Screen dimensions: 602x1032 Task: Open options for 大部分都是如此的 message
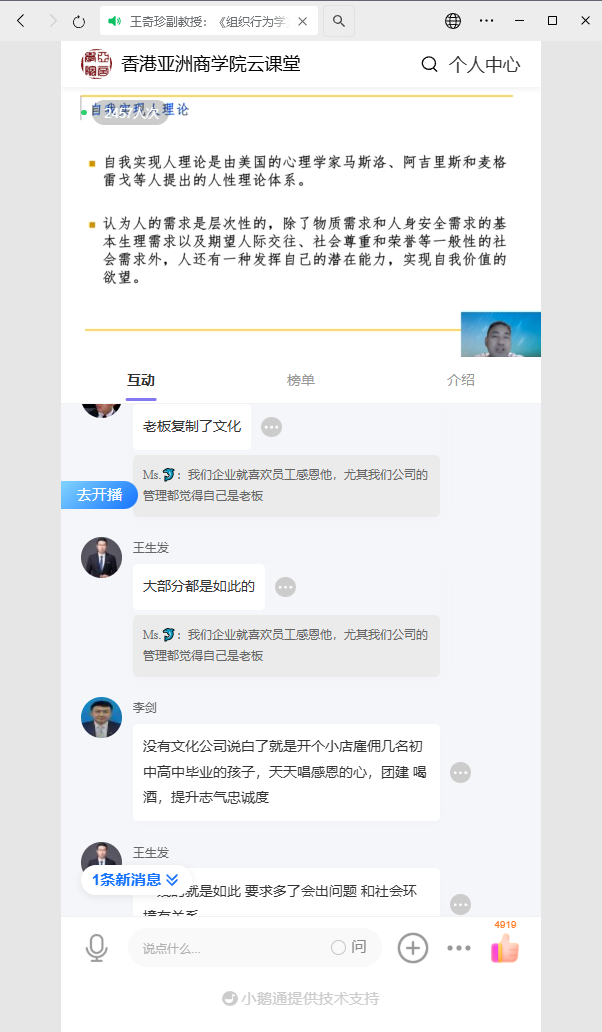(x=286, y=587)
